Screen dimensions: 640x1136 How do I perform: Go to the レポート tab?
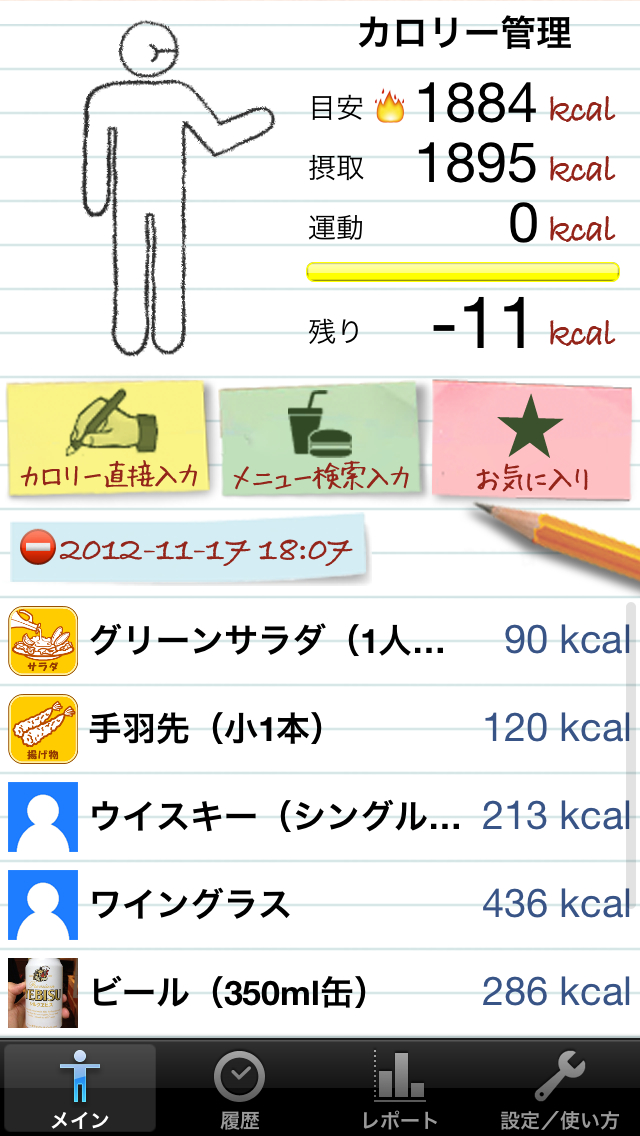click(x=400, y=1088)
